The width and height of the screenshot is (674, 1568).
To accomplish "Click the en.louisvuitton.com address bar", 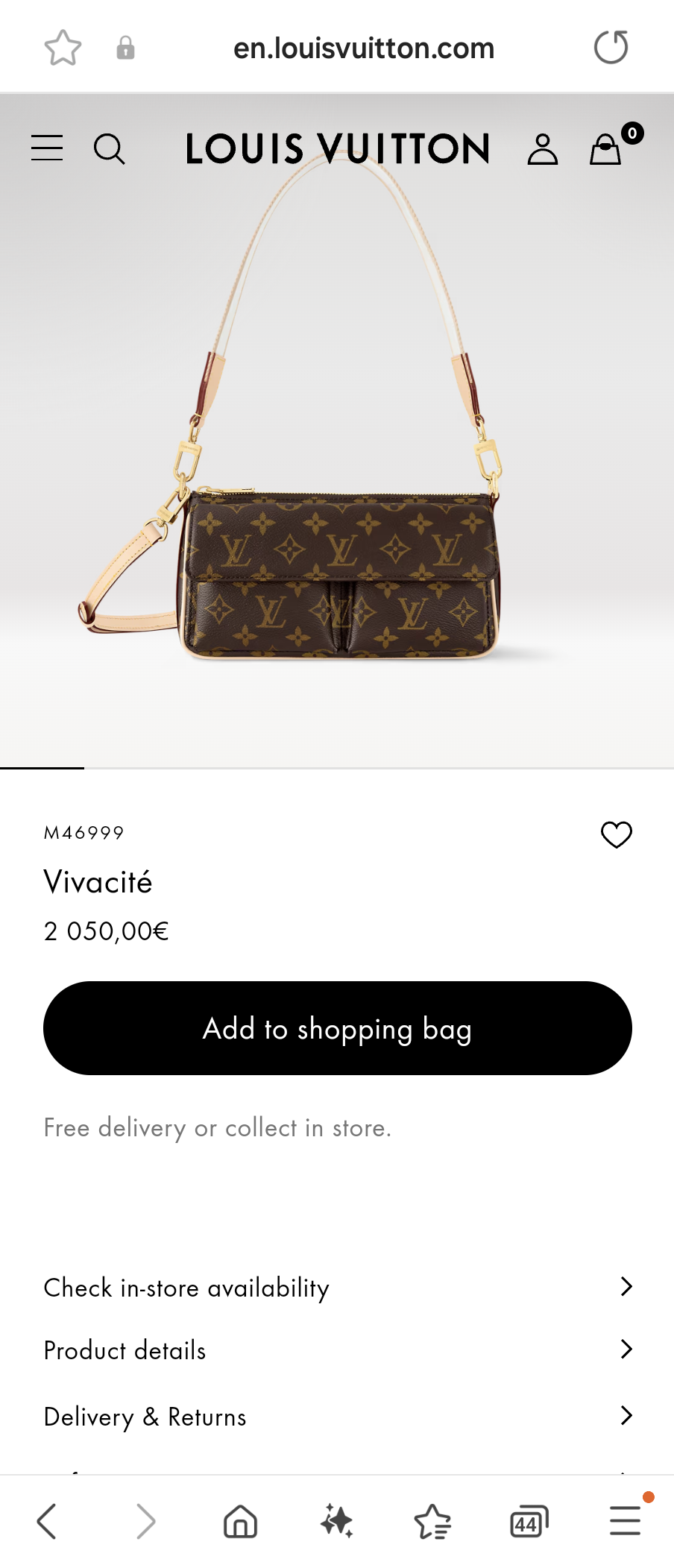I will [365, 46].
